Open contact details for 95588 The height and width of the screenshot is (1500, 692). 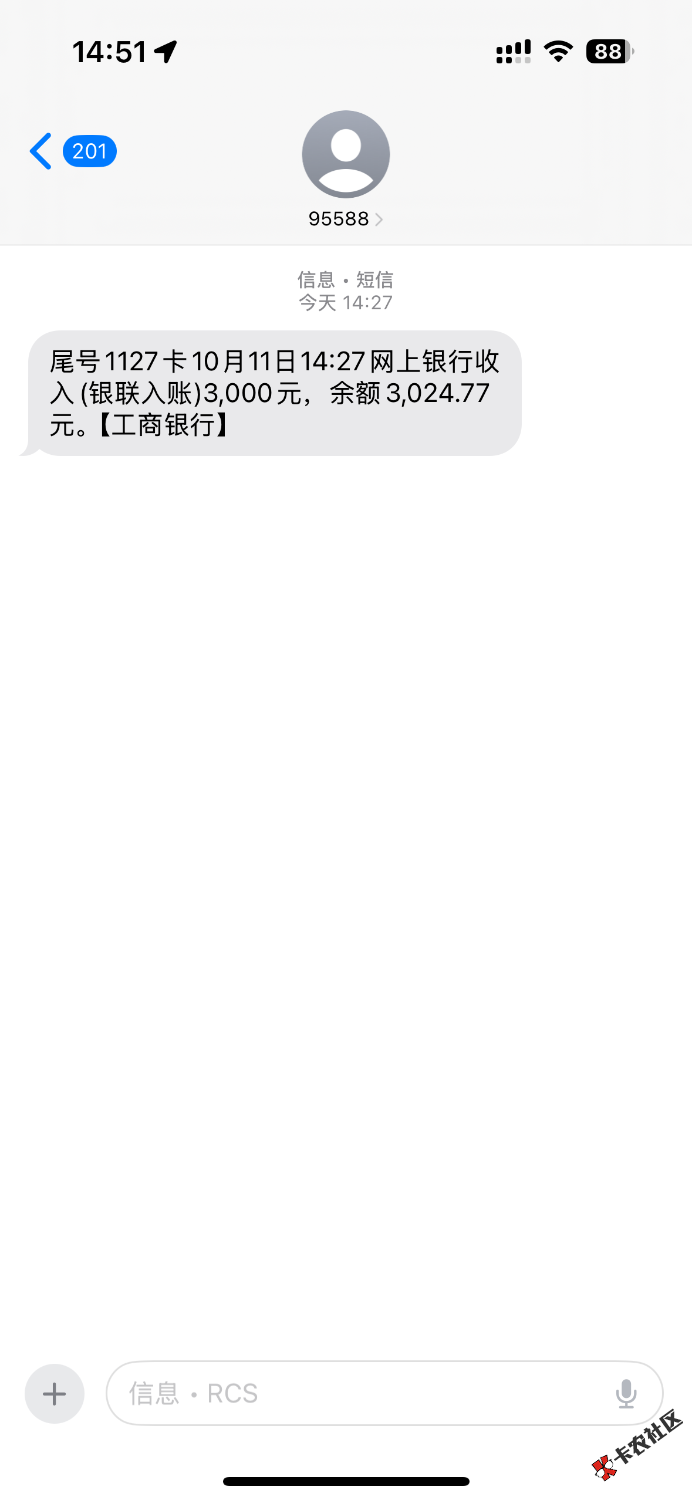[345, 170]
